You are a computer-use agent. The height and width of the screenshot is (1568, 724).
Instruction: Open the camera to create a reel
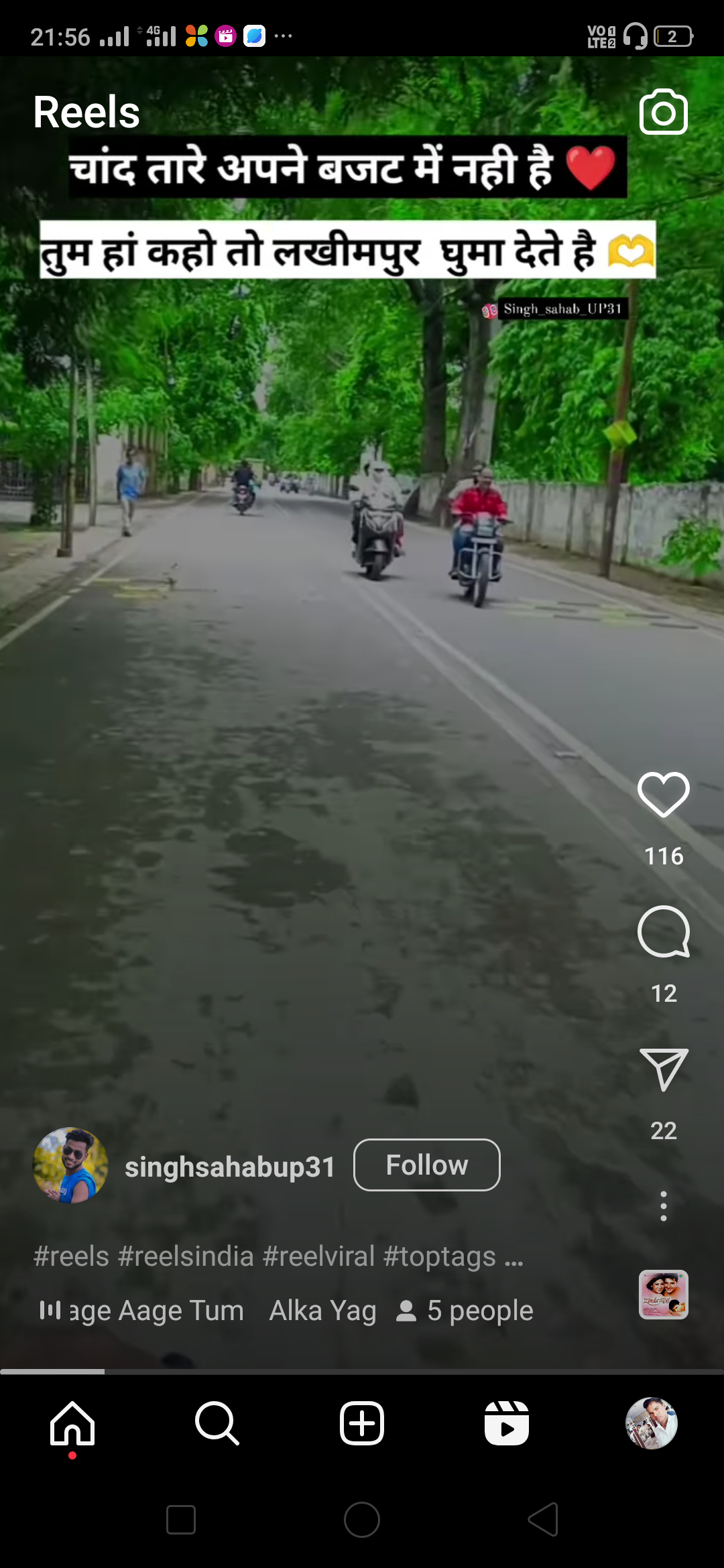coord(663,112)
